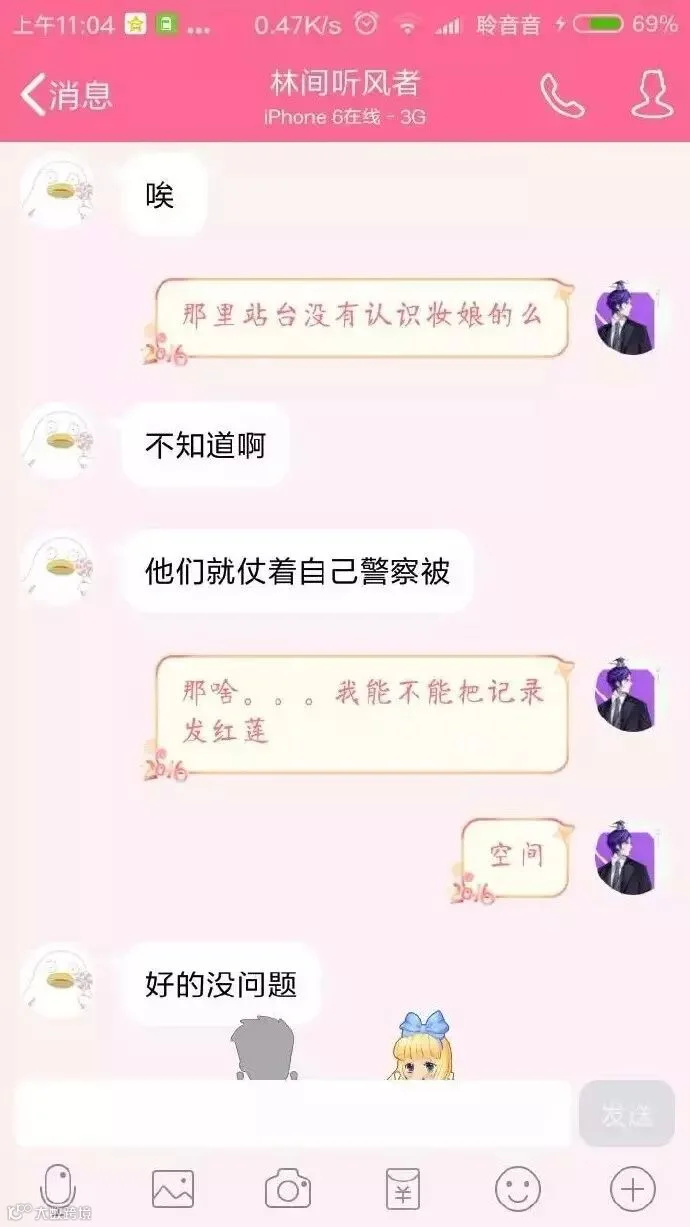This screenshot has width=690, height=1227.
Task: Open the emoji smiley panel
Action: click(518, 1189)
